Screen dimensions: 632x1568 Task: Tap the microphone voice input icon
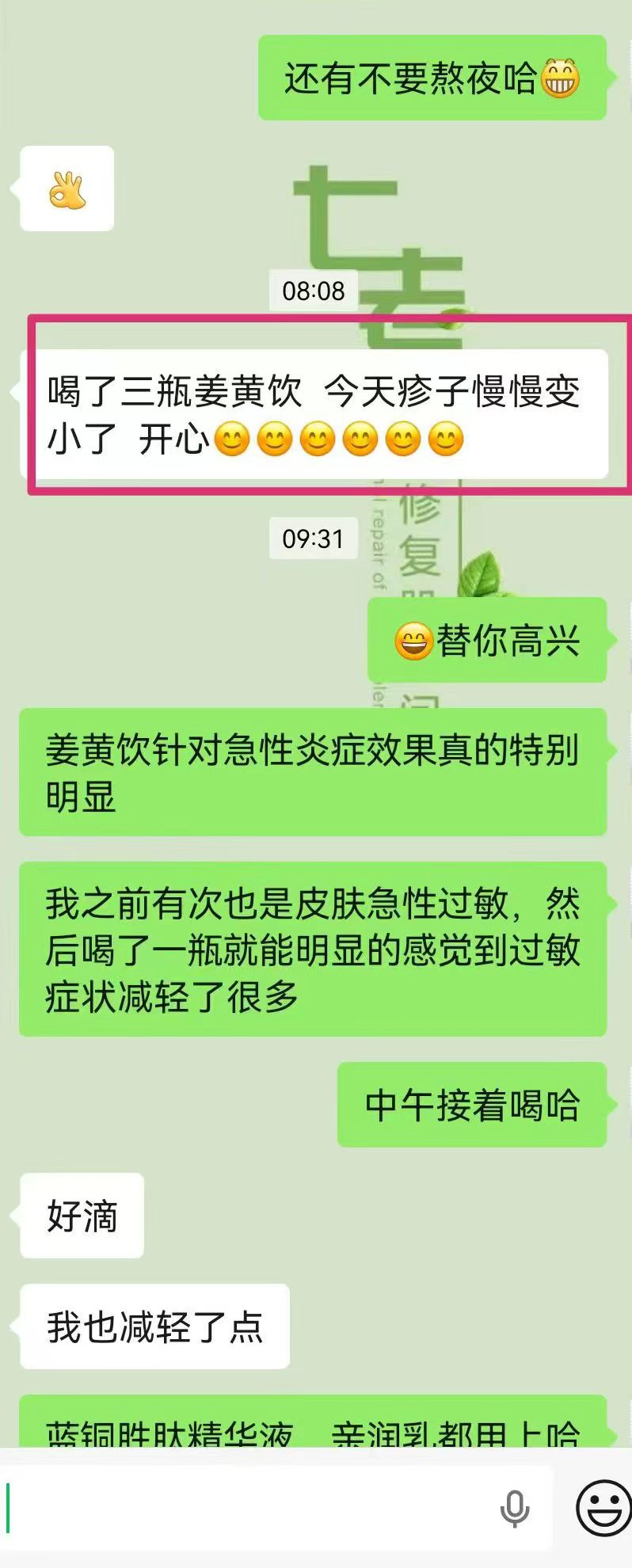515,1508
